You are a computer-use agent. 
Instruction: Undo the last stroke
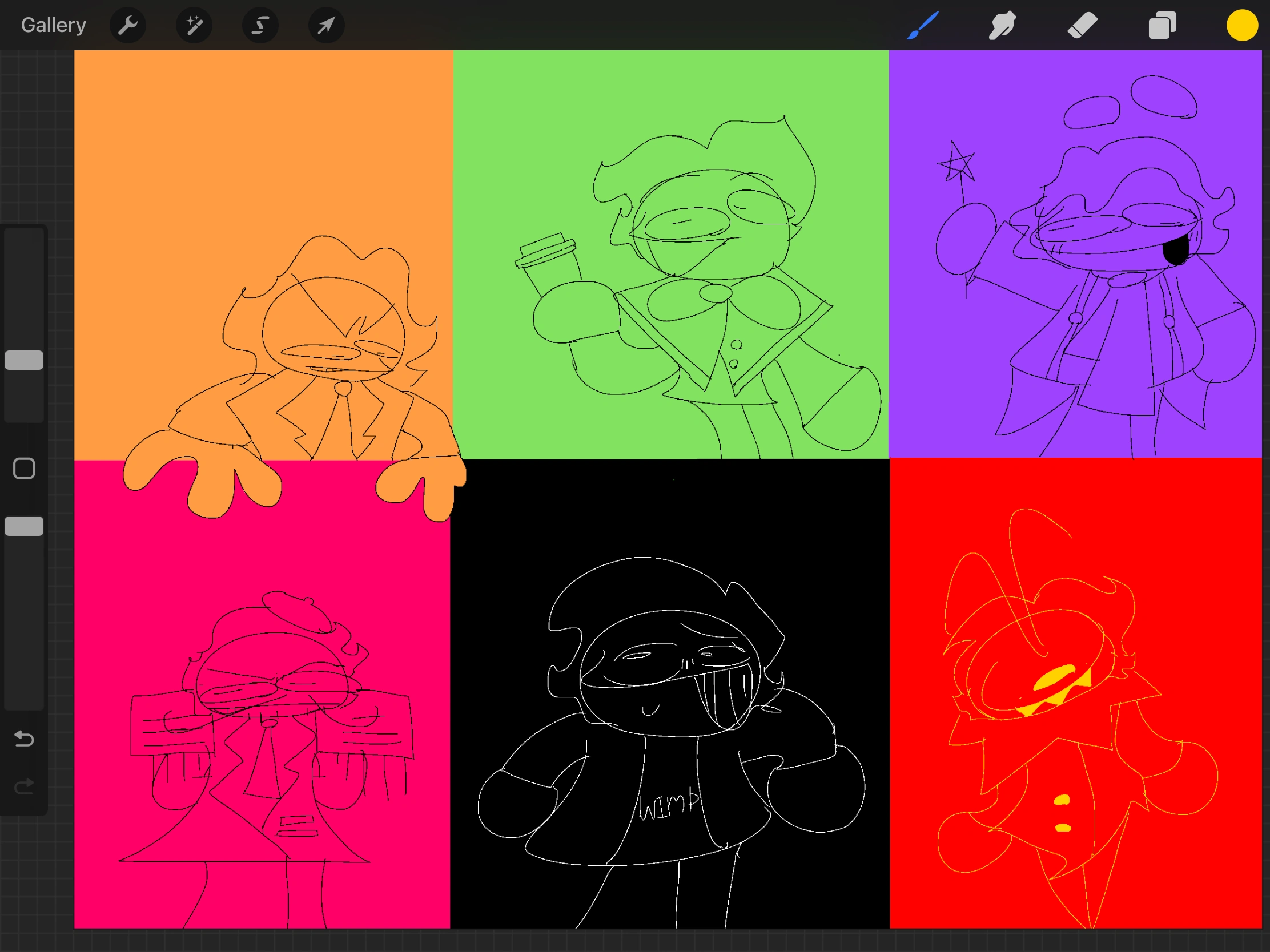pyautogui.click(x=24, y=739)
